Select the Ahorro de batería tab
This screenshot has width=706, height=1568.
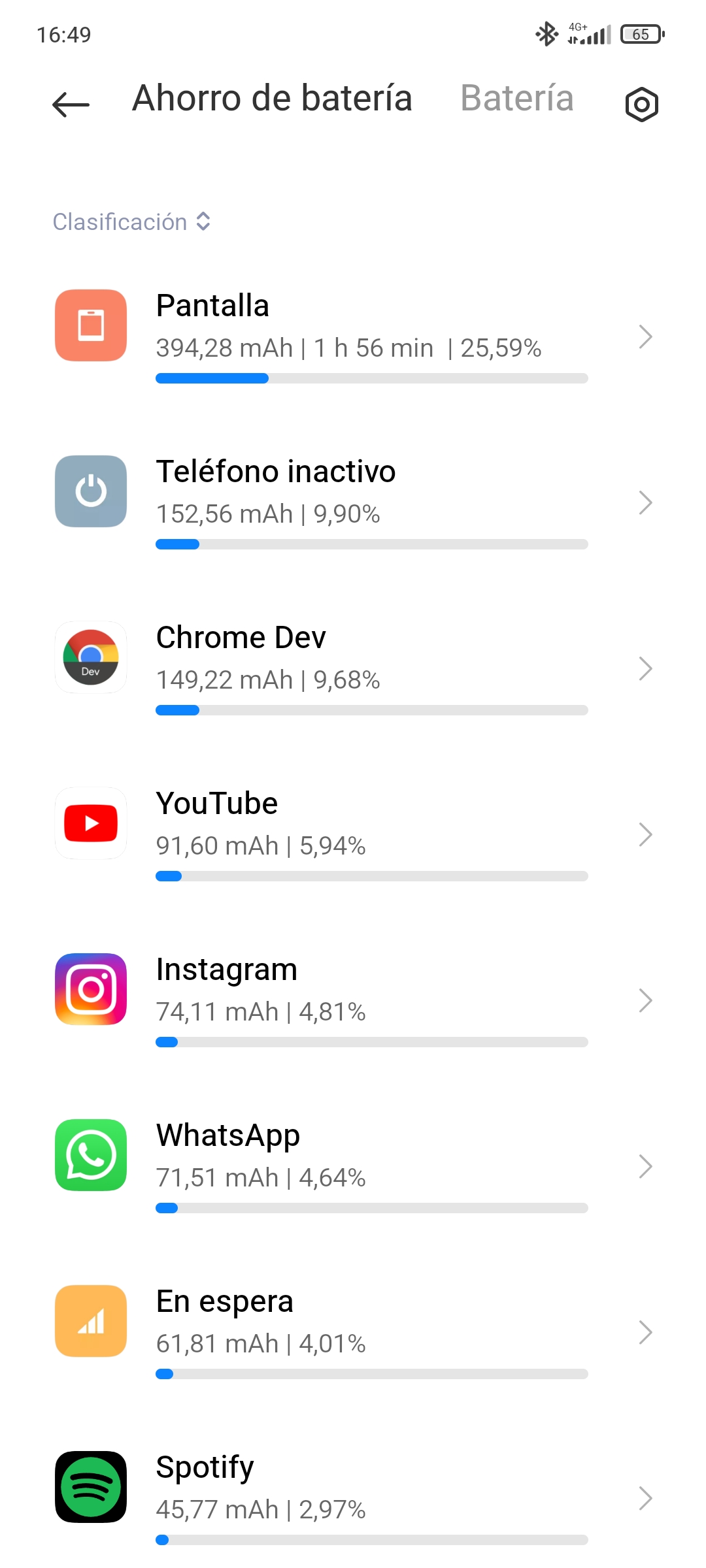[272, 99]
